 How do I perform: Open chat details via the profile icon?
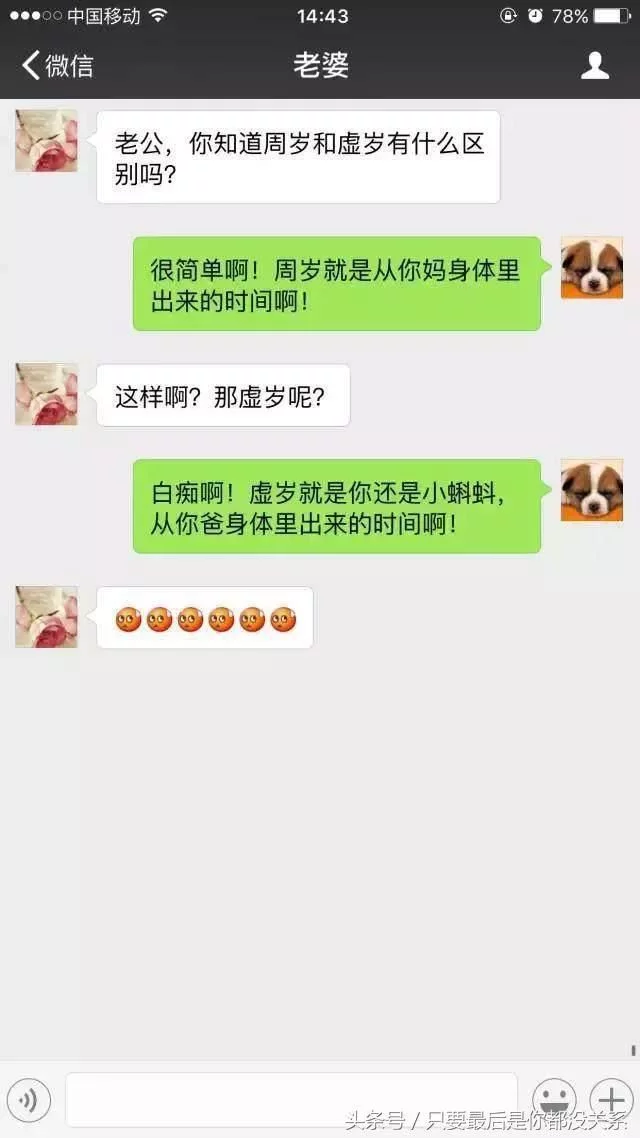pyautogui.click(x=595, y=66)
